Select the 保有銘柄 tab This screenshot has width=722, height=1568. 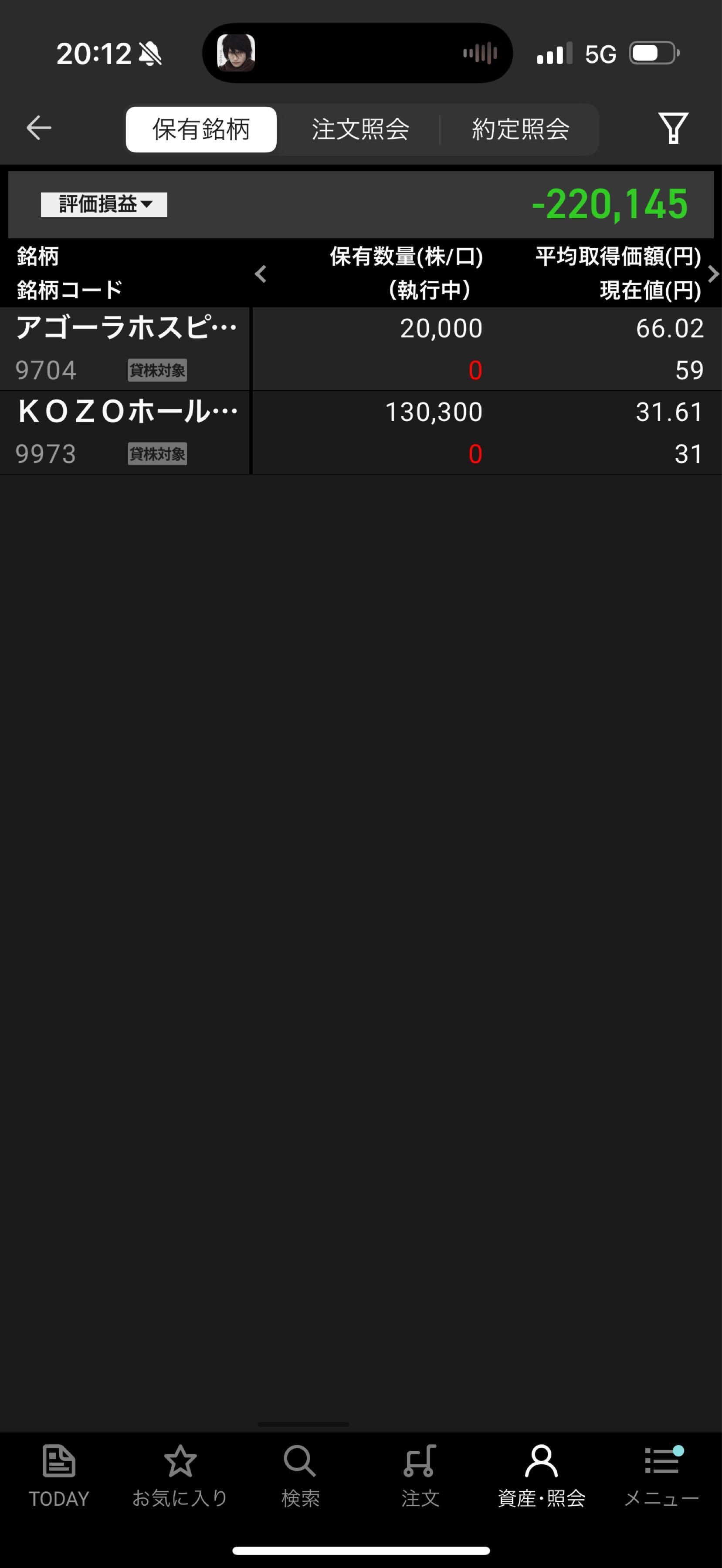(x=201, y=129)
